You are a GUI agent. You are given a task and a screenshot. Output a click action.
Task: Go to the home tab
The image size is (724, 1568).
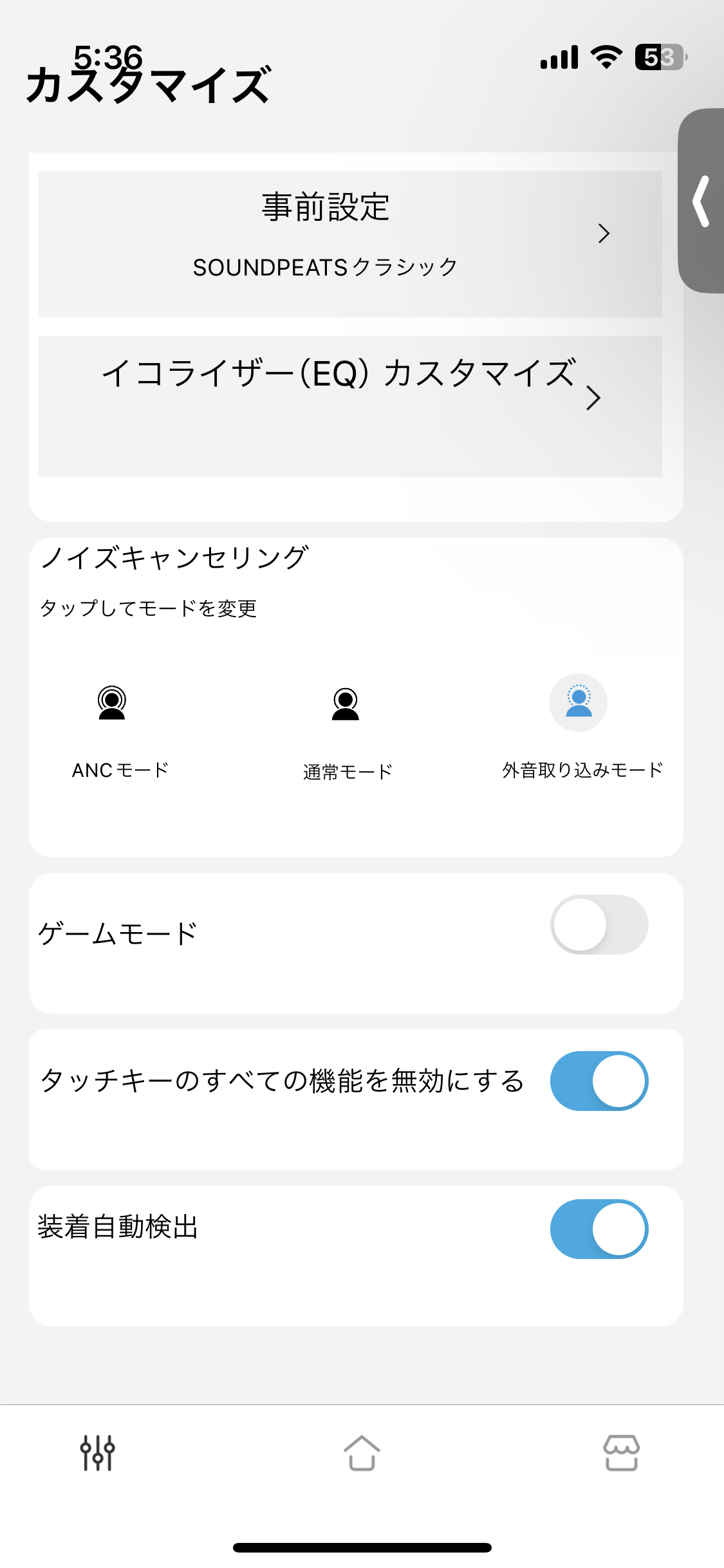pyautogui.click(x=362, y=1453)
